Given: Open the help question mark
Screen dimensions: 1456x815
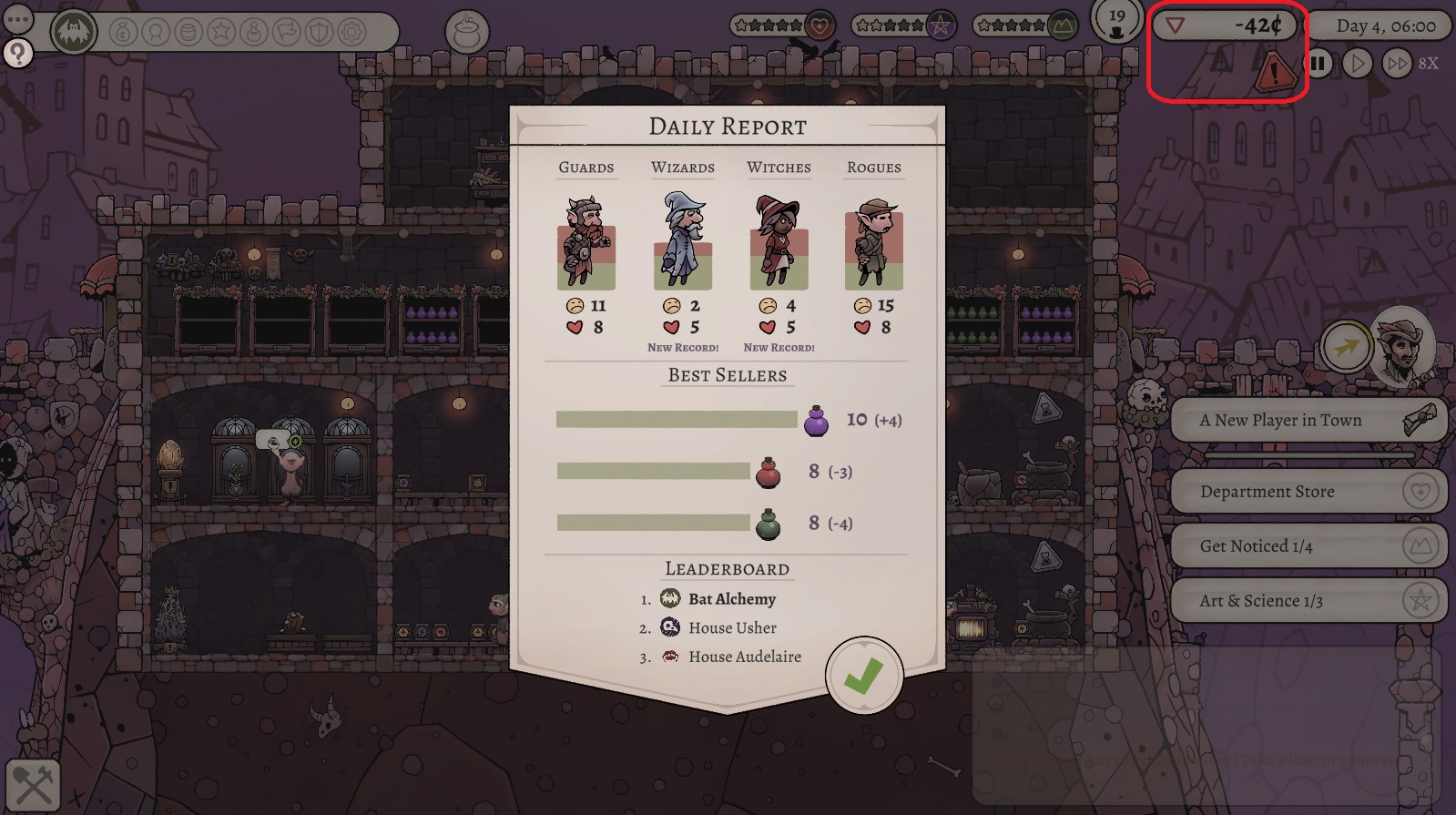Looking at the screenshot, I should pyautogui.click(x=17, y=54).
